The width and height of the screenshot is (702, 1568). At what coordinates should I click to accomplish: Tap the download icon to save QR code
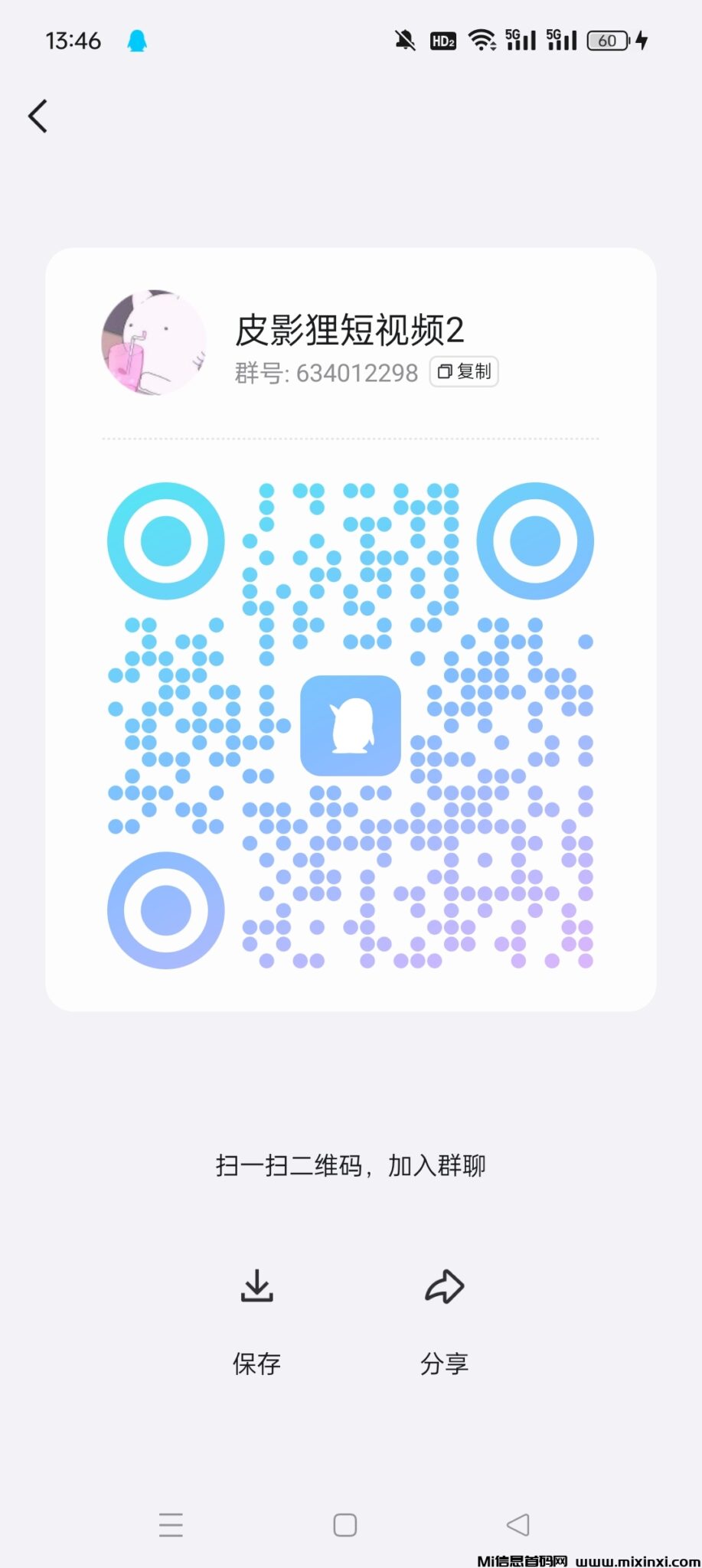tap(256, 1286)
